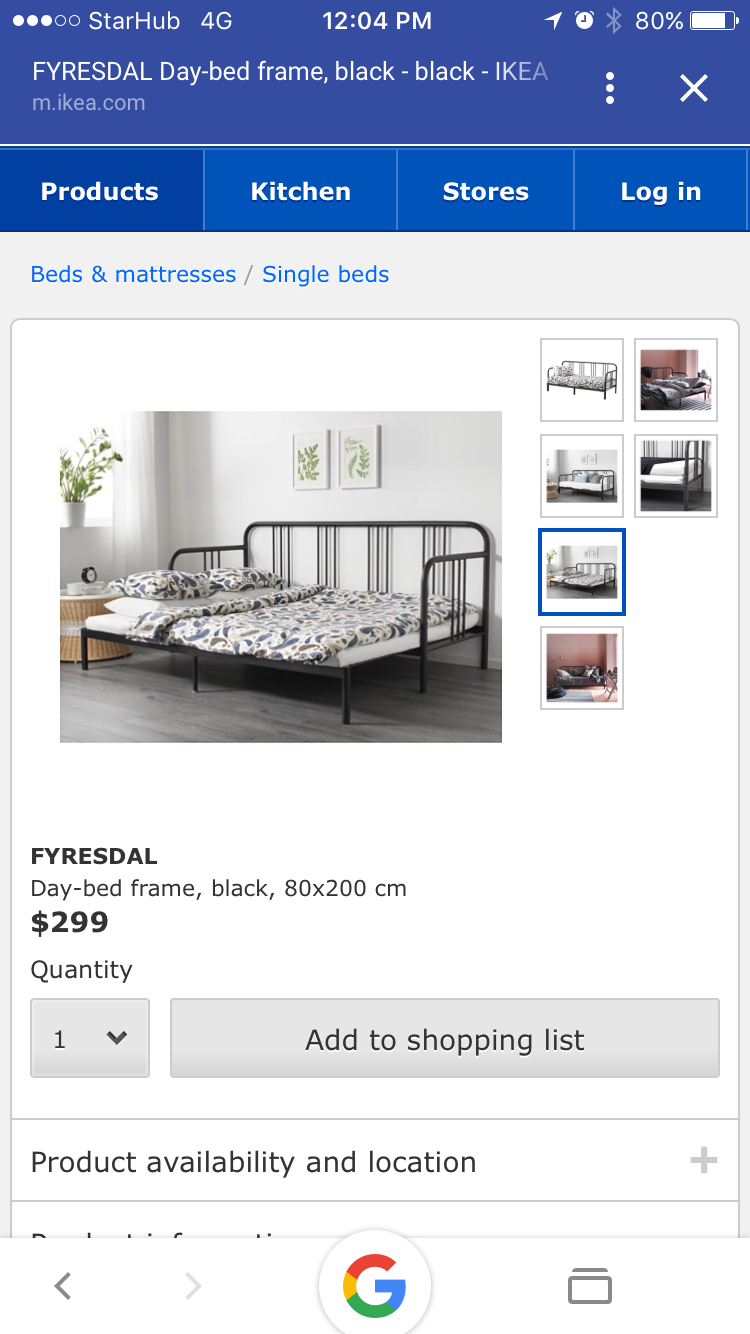
Task: Select the first thumbnail with white background
Action: point(582,380)
